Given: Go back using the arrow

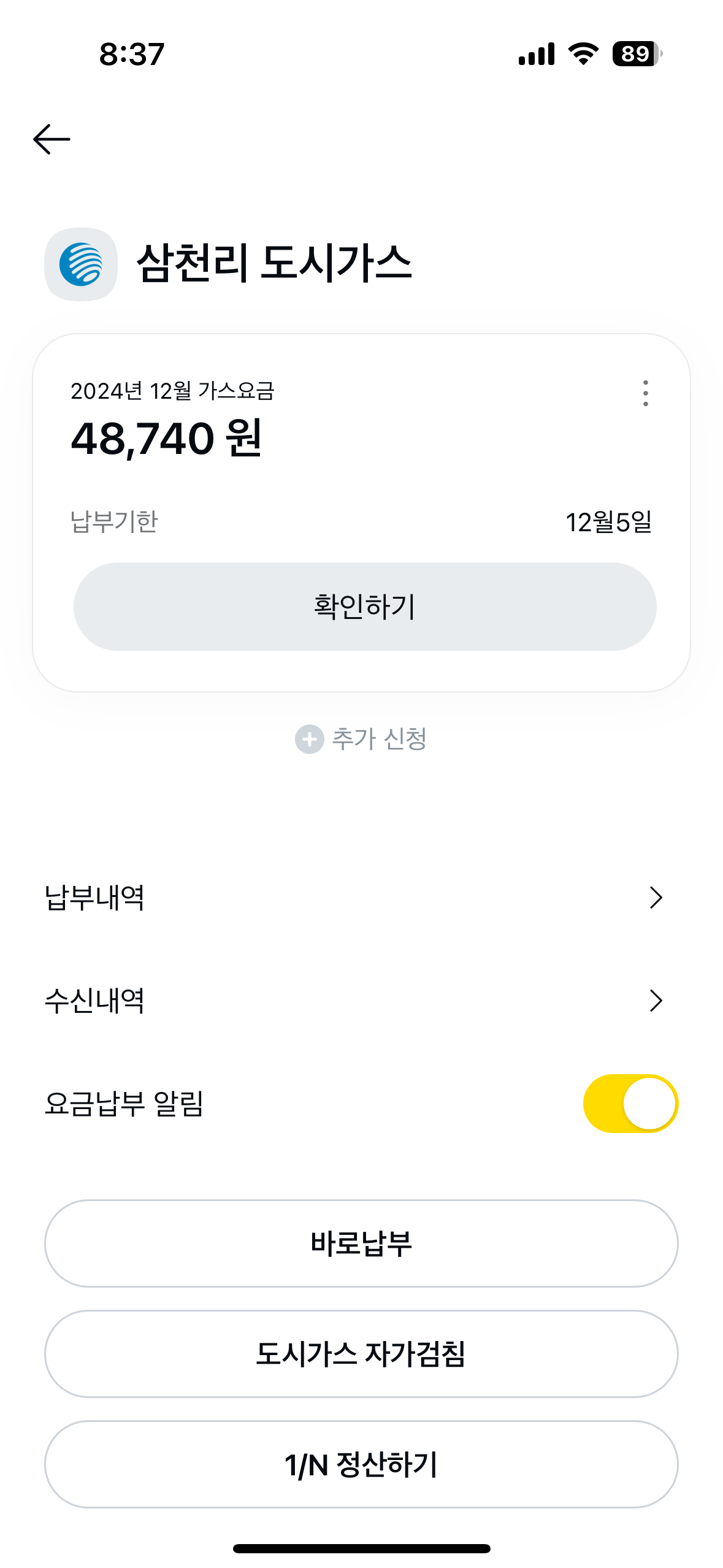Looking at the screenshot, I should point(52,139).
